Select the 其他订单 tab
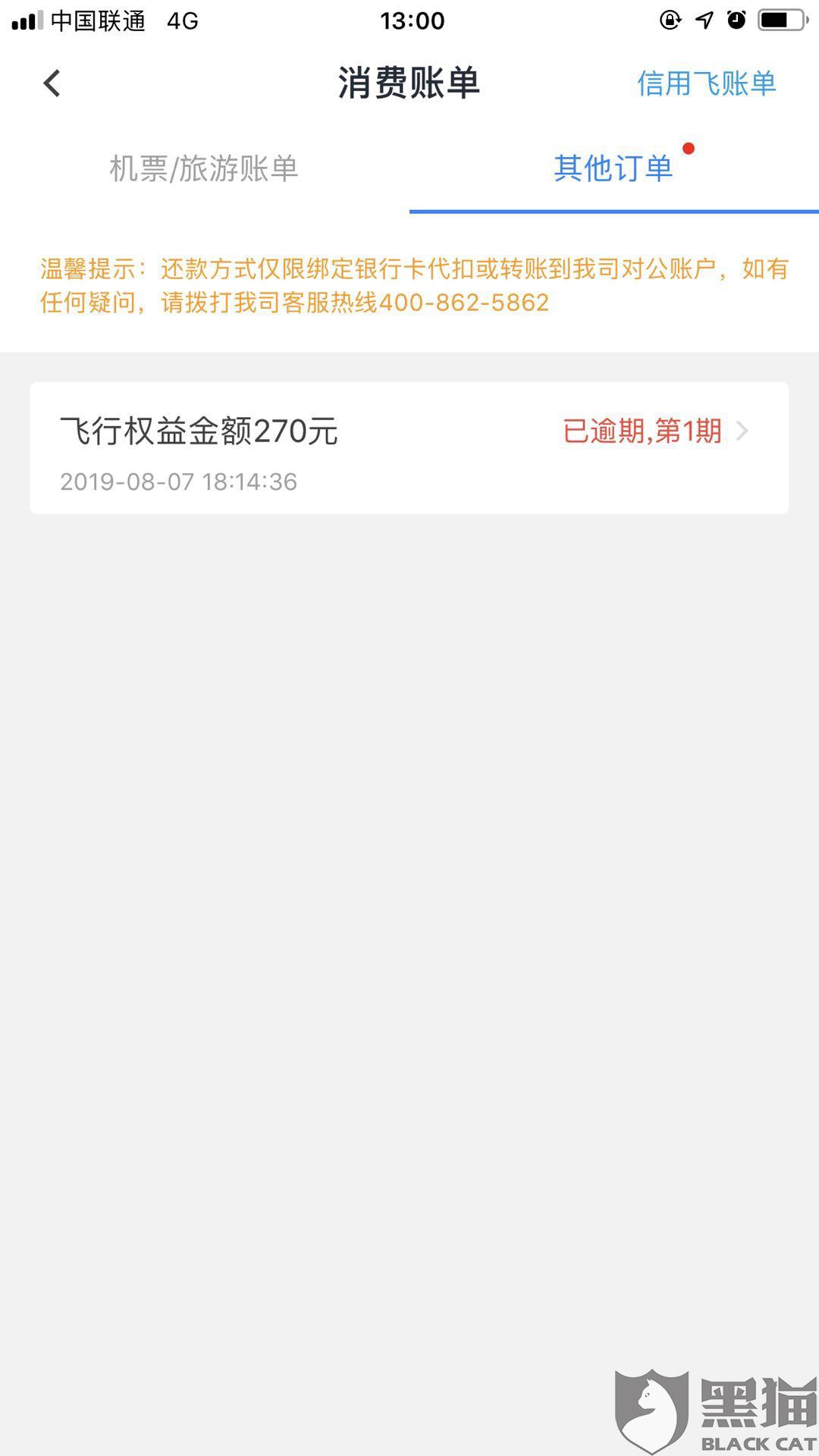The width and height of the screenshot is (819, 1456). tap(613, 168)
